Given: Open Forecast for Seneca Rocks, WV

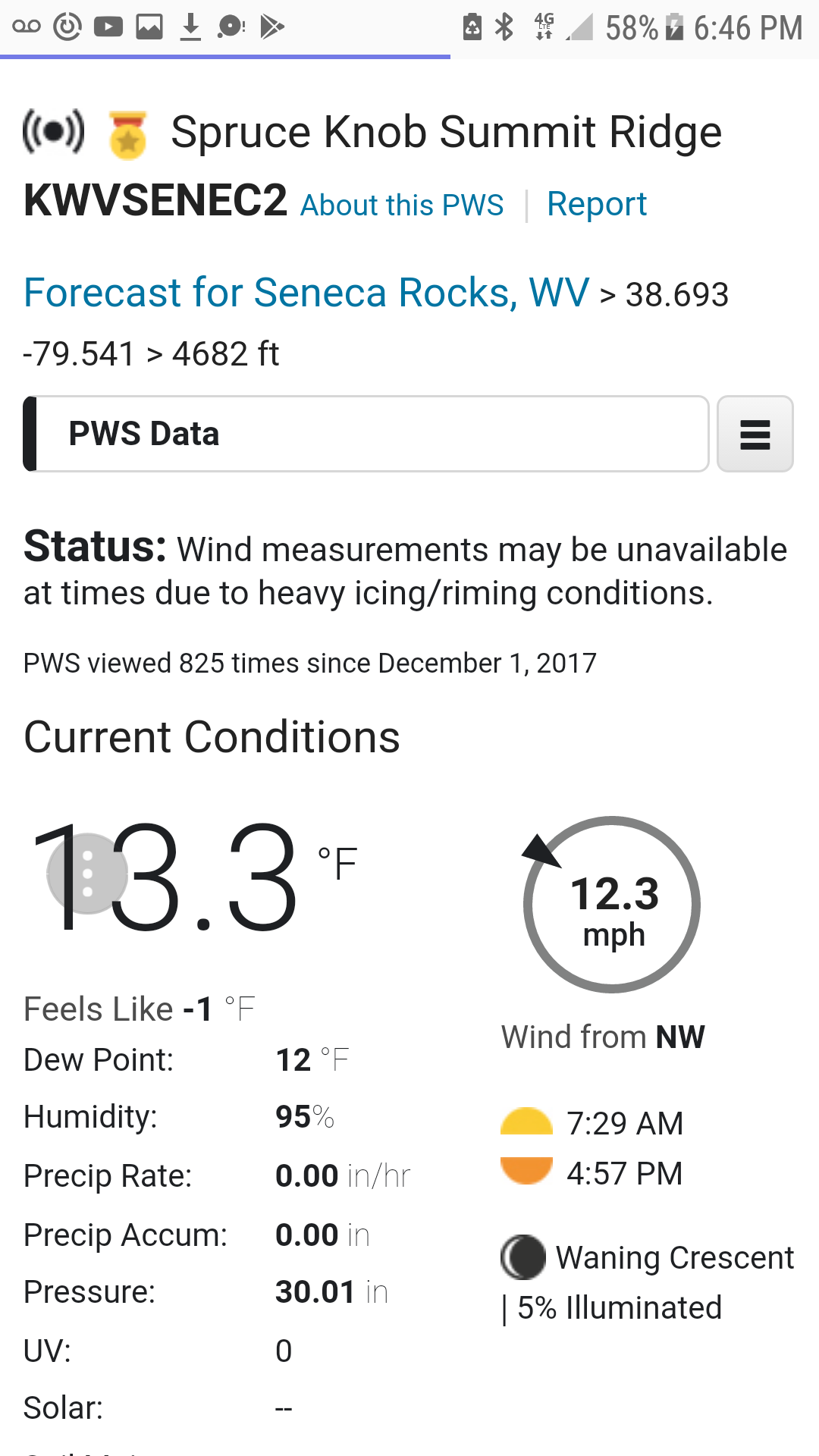Looking at the screenshot, I should pos(306,293).
